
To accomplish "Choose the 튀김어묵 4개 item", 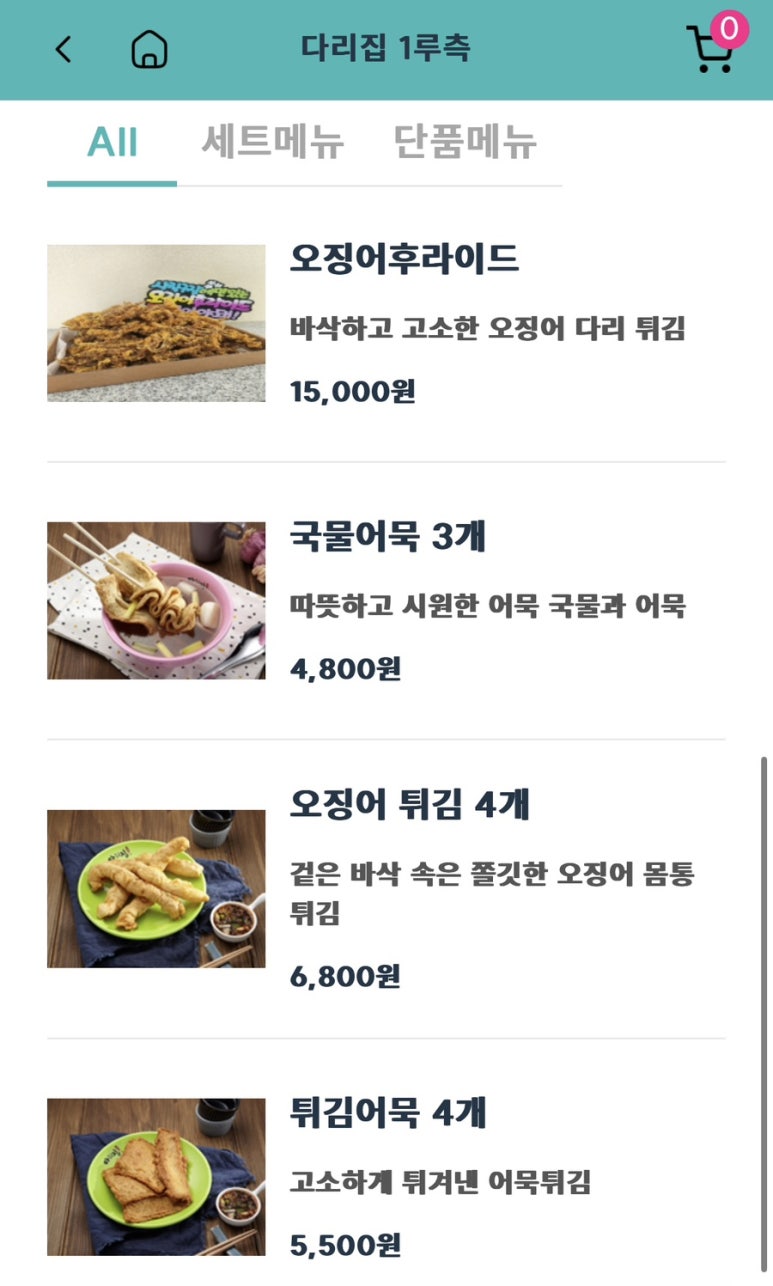I will [x=388, y=1112].
